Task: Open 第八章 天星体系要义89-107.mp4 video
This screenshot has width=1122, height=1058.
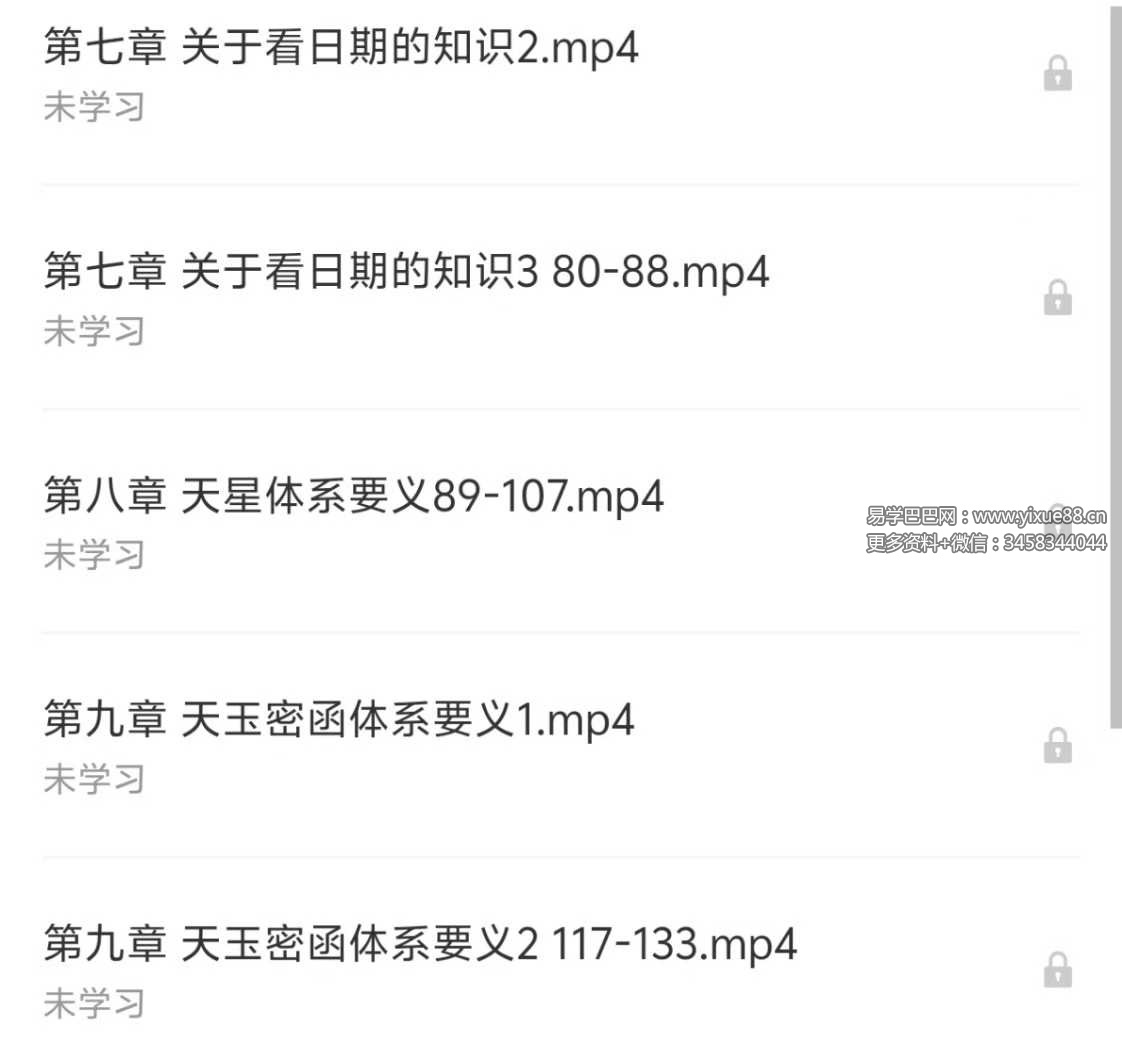Action: point(354,497)
